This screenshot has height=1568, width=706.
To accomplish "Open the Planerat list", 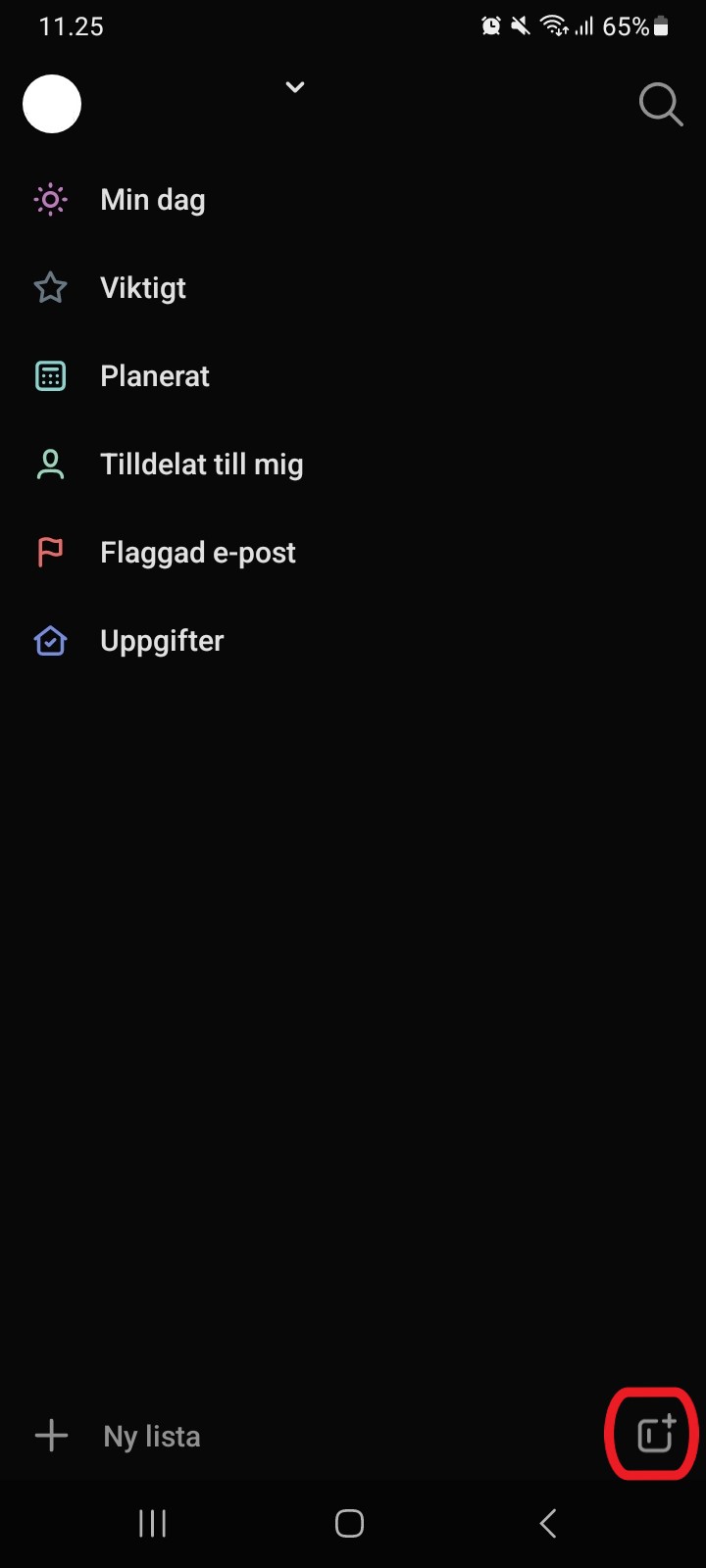I will click(353, 376).
